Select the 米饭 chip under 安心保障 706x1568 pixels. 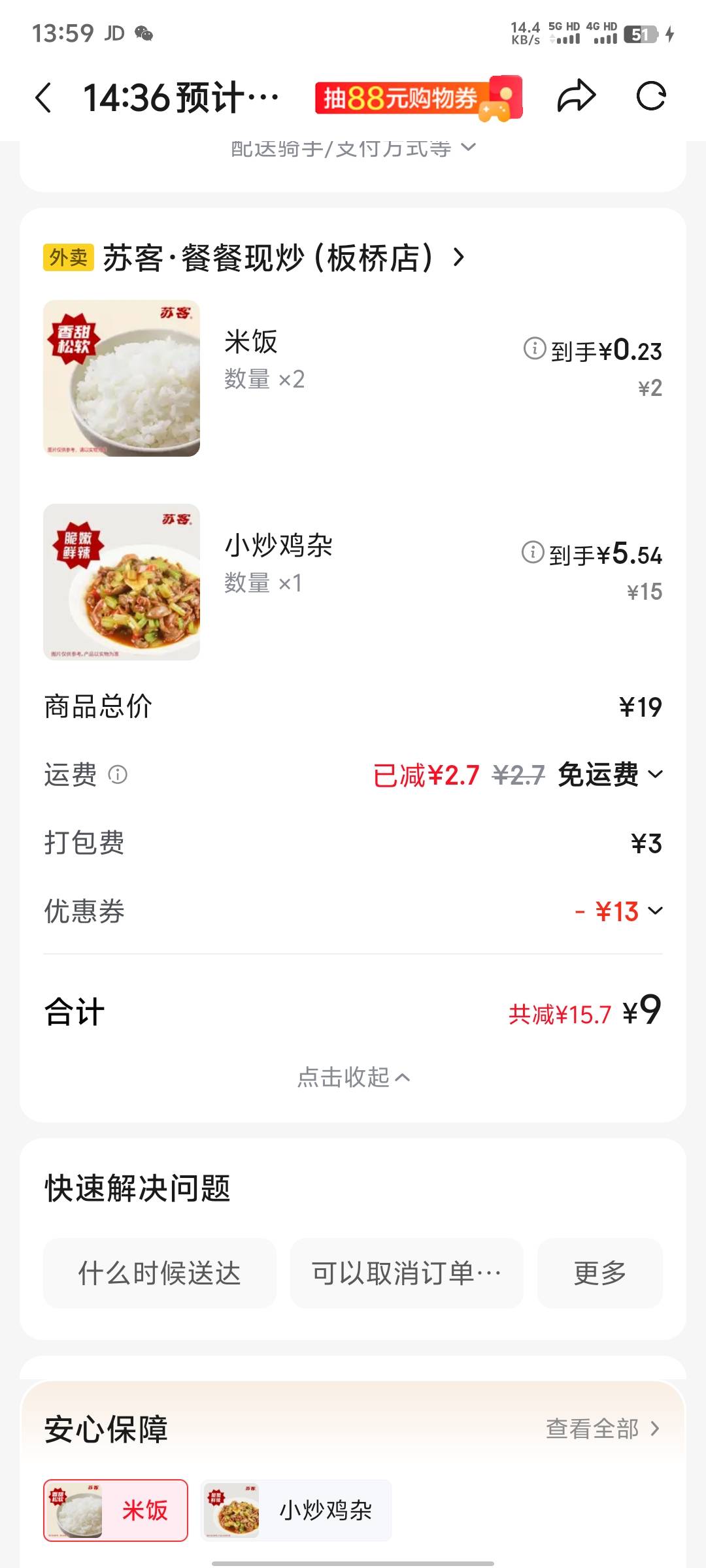[x=116, y=1510]
